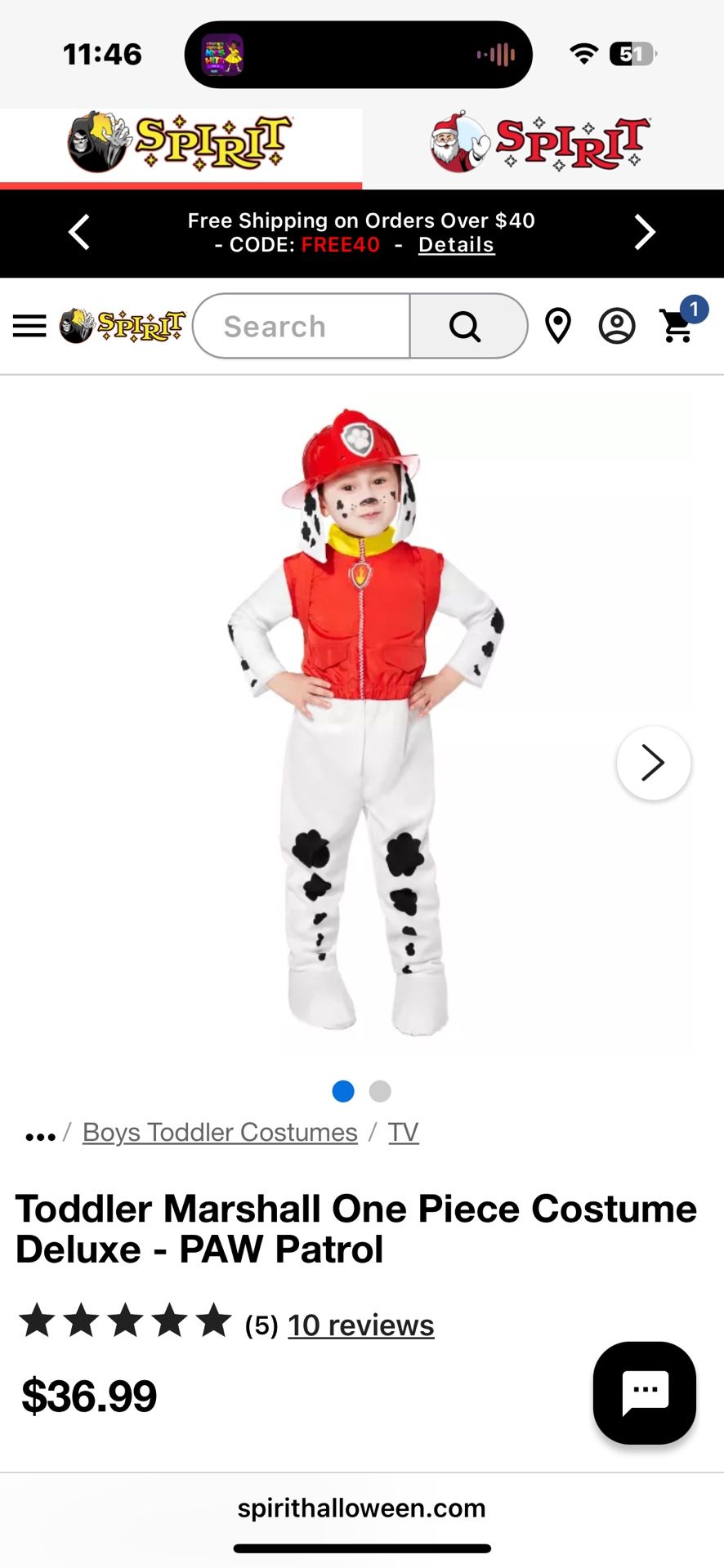Tap spirithalloween.com address bar
The image size is (724, 1568).
361,1508
